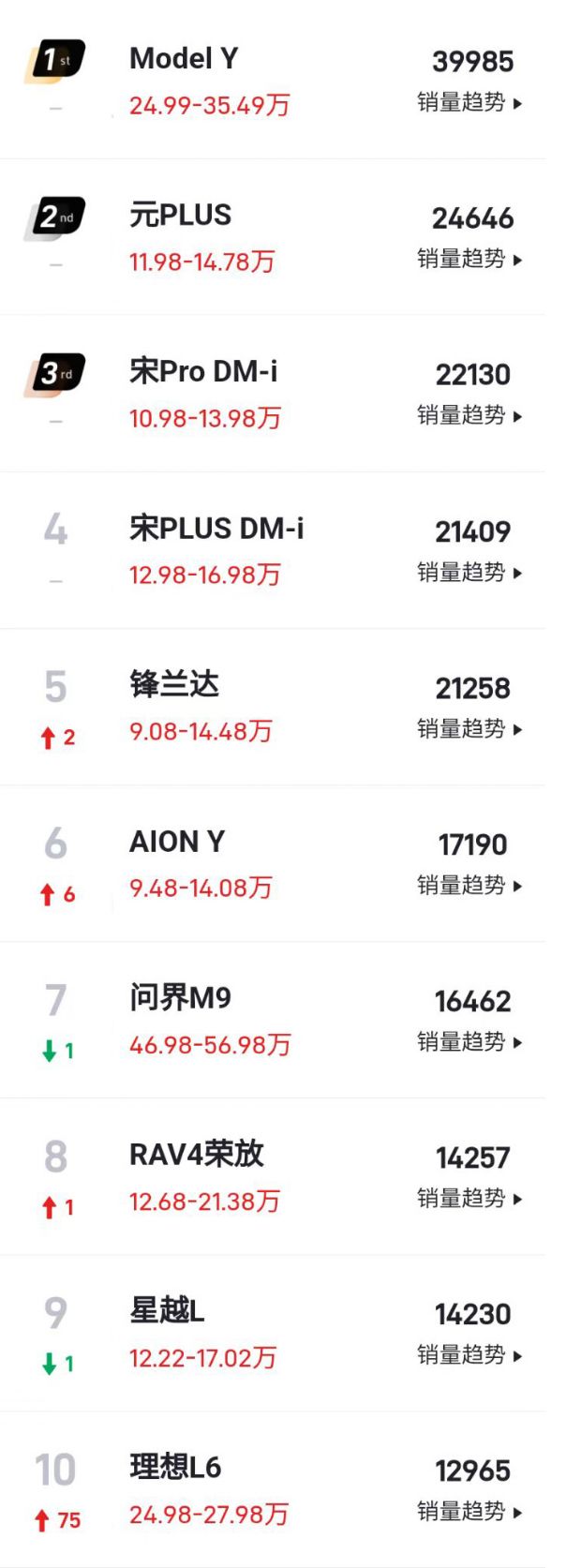Show sales trend for 宋Pro DM-i
This screenshot has width=581, height=1568.
pyautogui.click(x=469, y=416)
